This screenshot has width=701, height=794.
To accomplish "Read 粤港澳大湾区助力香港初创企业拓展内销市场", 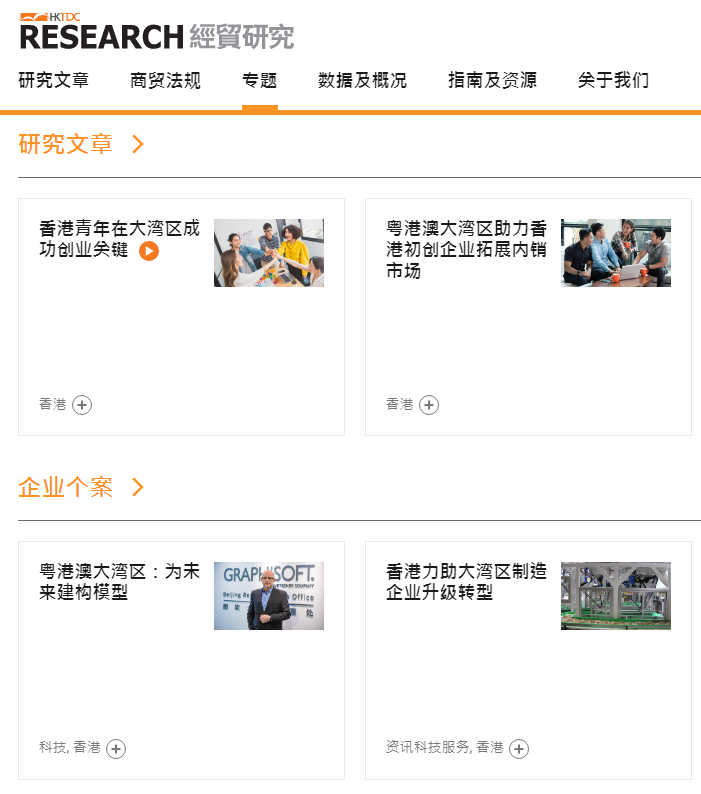I will click(x=466, y=249).
